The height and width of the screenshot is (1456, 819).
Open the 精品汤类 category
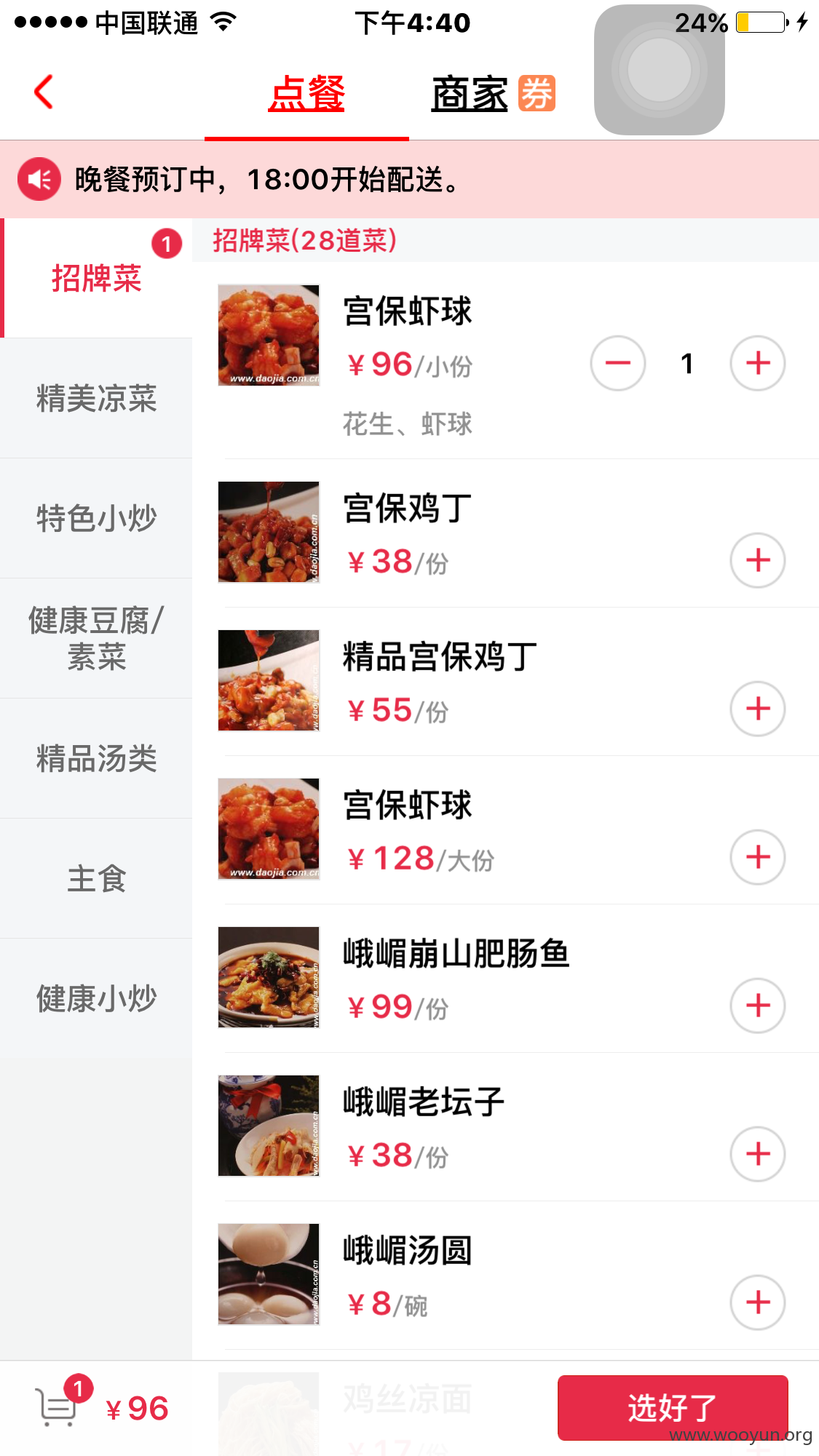click(x=96, y=759)
